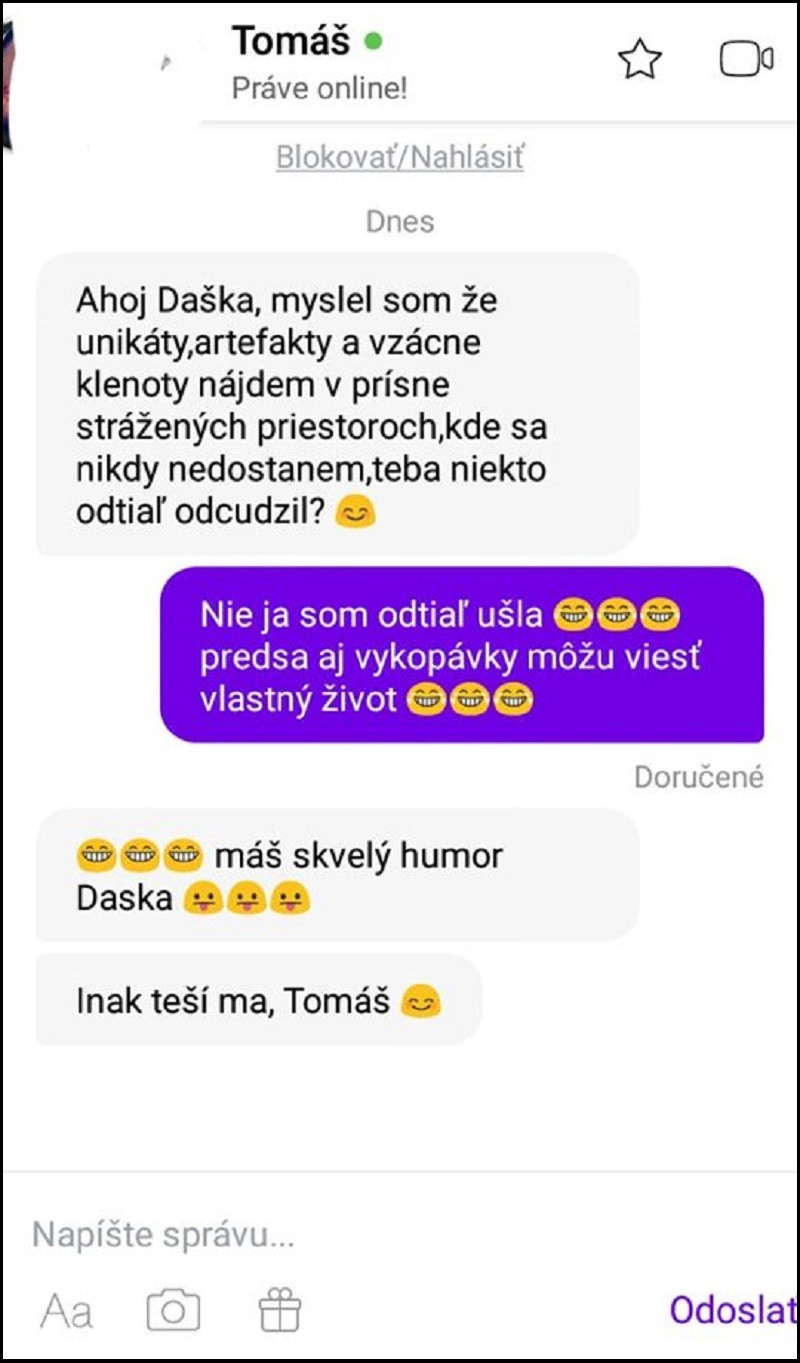Start a video call with Tomáš
This screenshot has height=1363, width=800.
click(747, 60)
